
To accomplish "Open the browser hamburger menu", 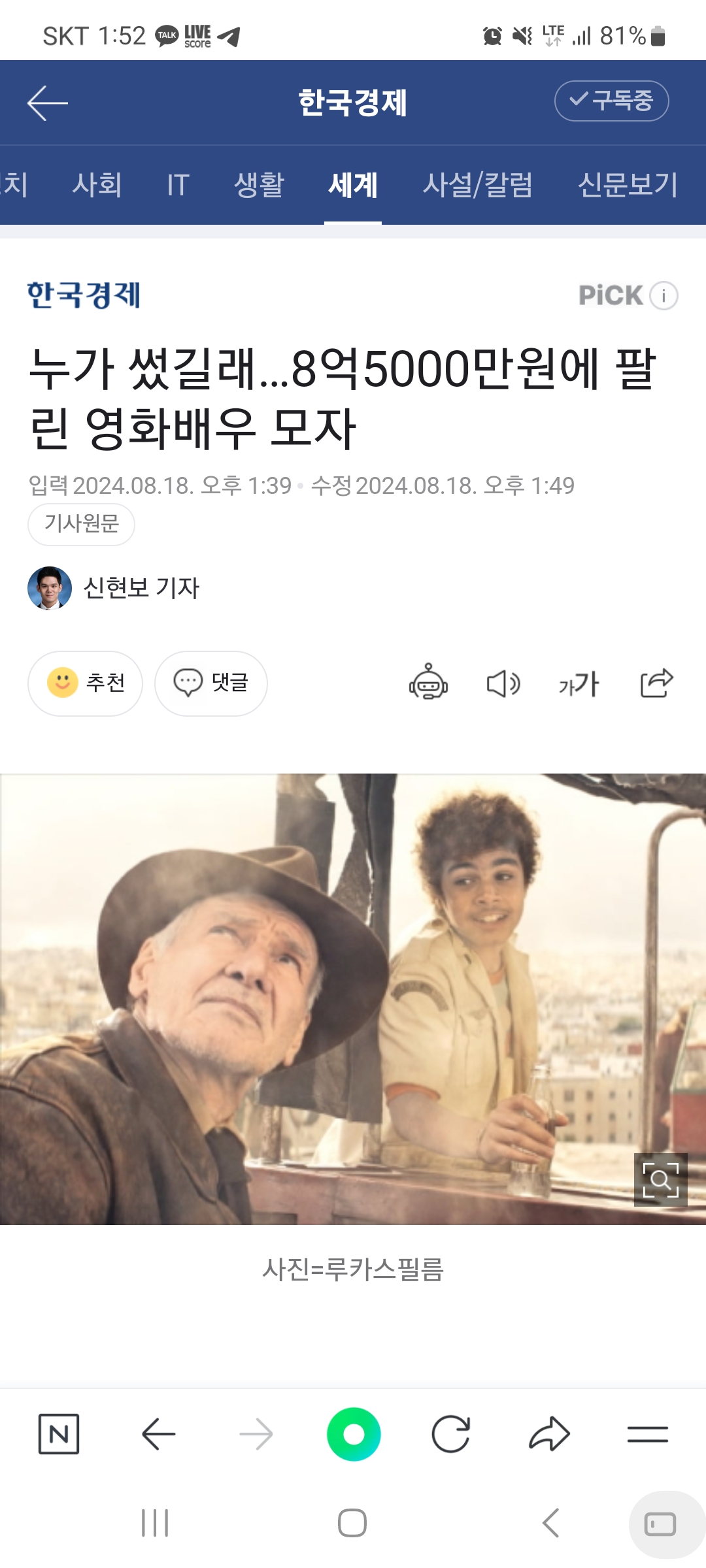I will (647, 1434).
